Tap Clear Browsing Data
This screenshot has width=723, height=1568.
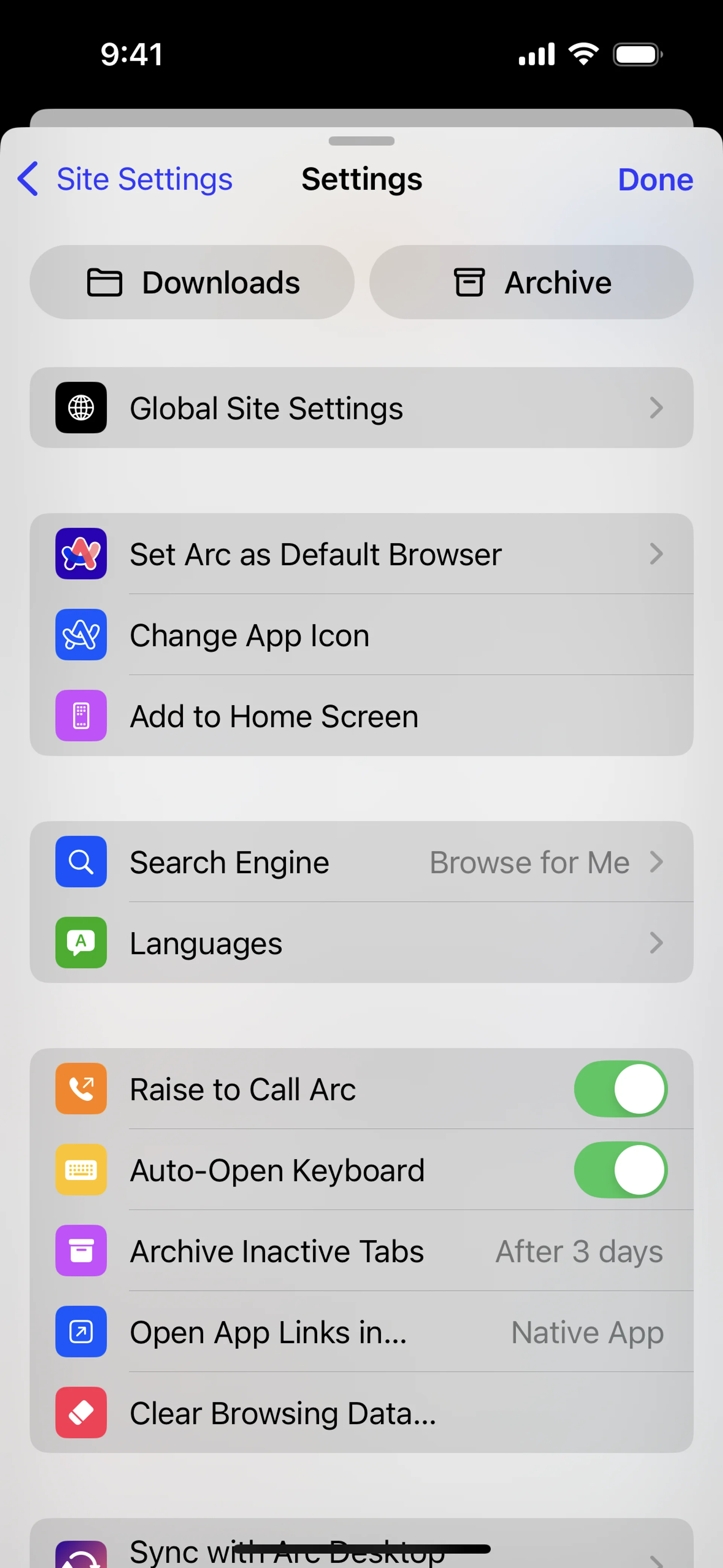pos(361,1413)
